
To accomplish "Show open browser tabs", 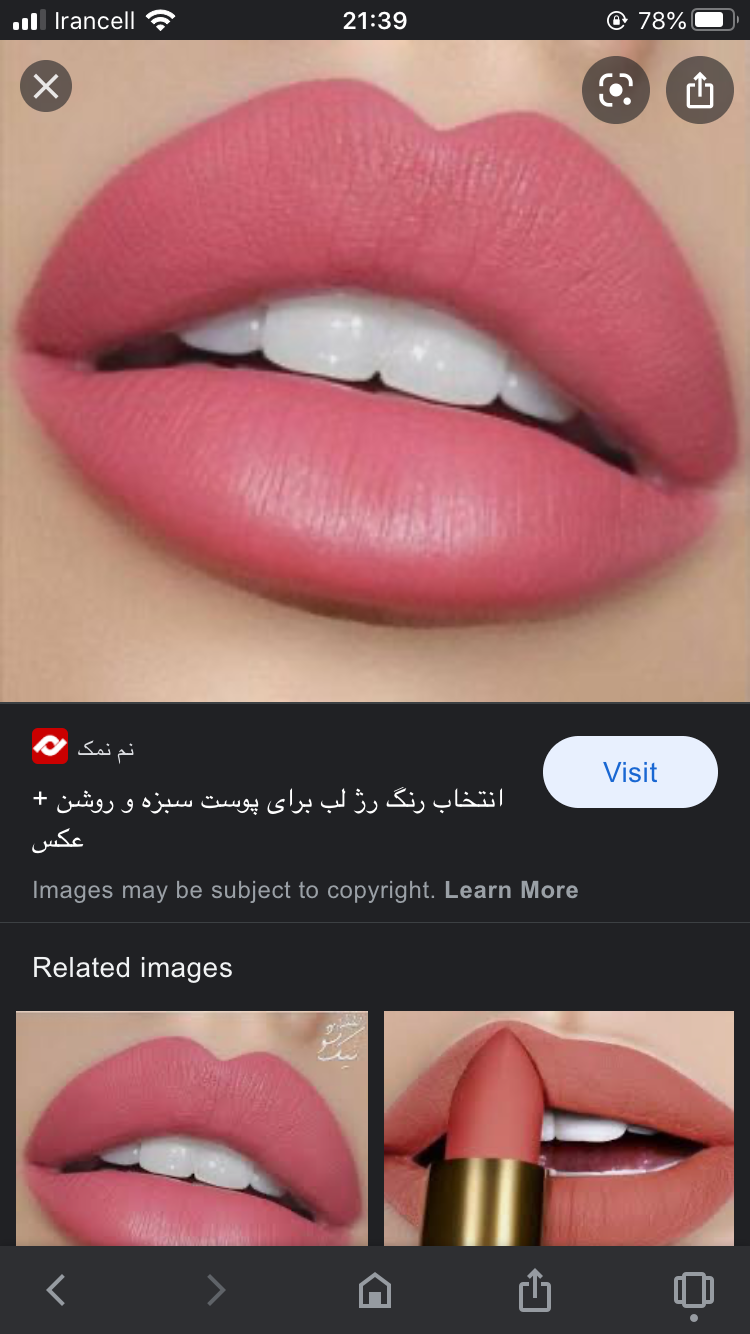I will pyautogui.click(x=693, y=1290).
